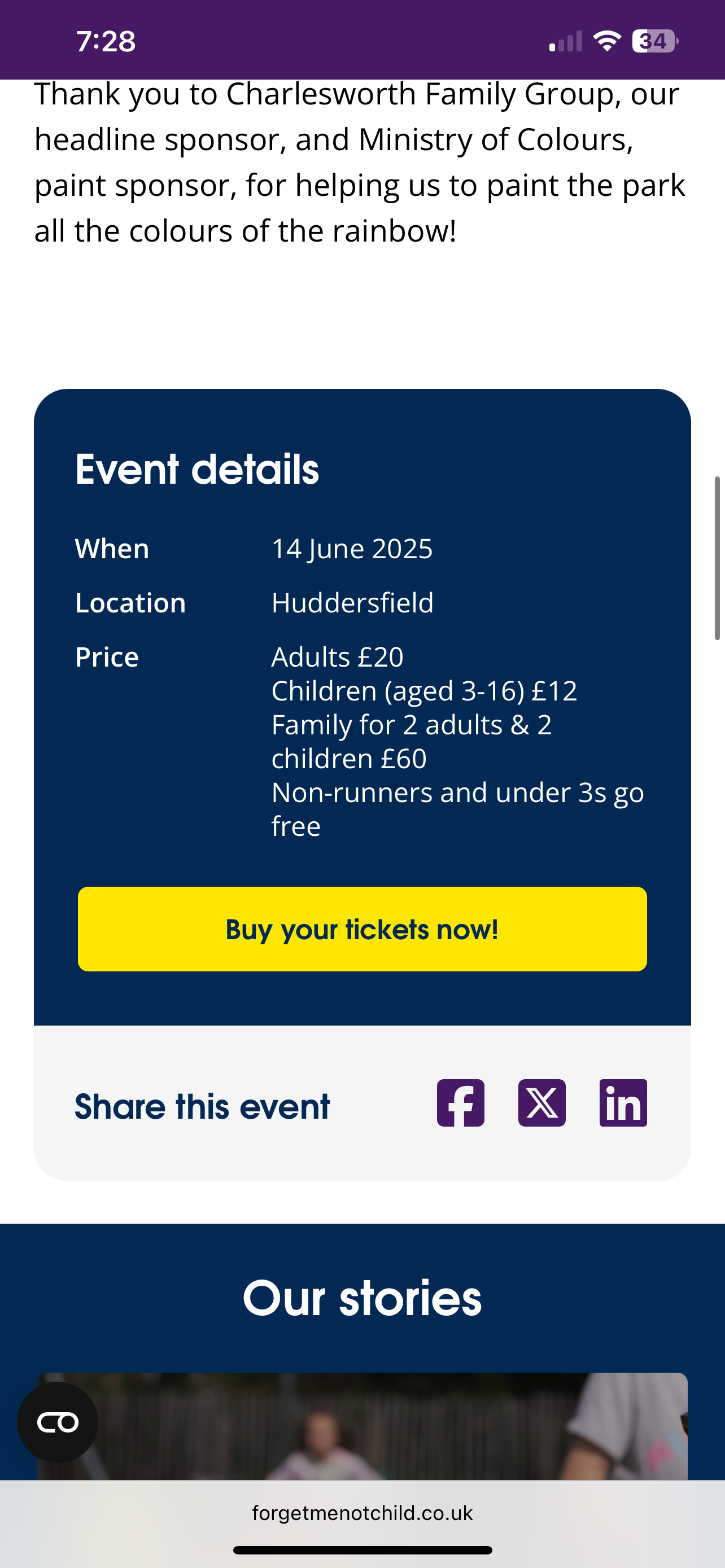Tap the Buy your tickets now button

(362, 929)
